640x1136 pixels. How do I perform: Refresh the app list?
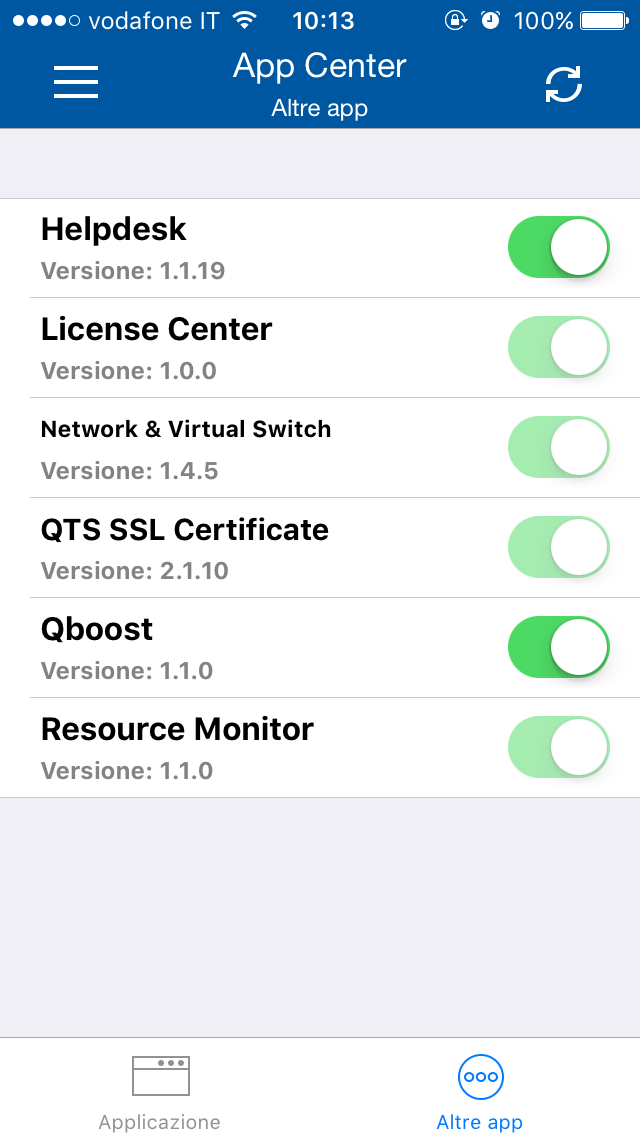[x=563, y=85]
